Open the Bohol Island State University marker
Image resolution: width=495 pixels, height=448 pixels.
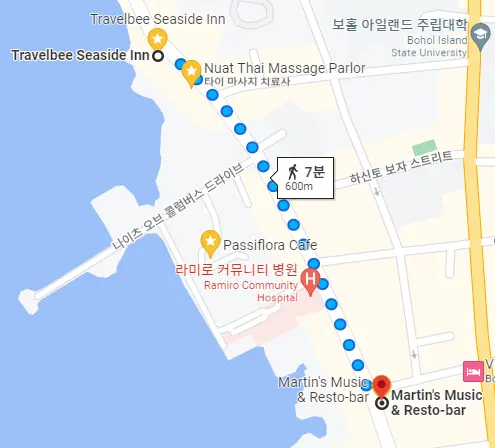pyautogui.click(x=480, y=36)
